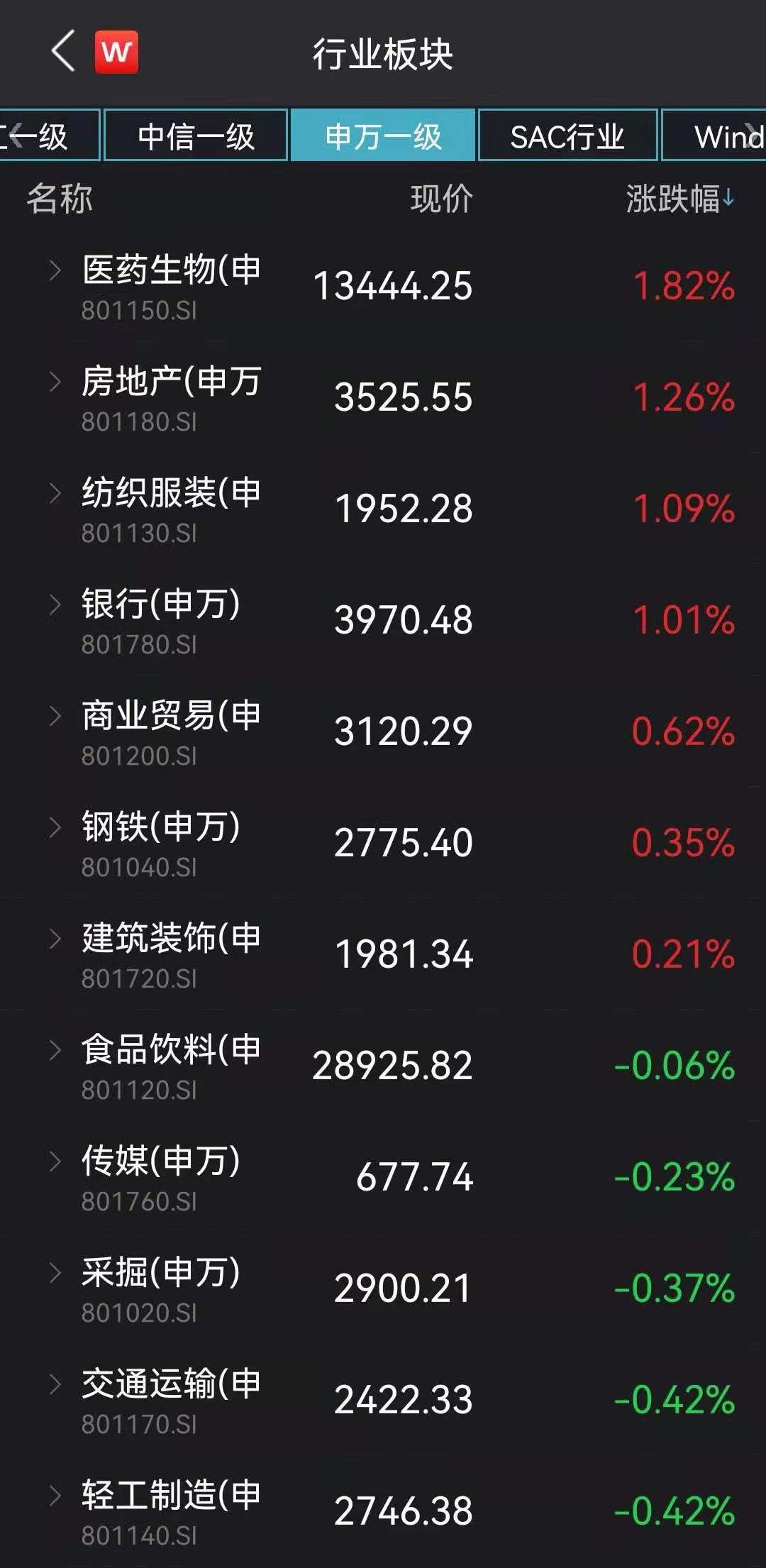The width and height of the screenshot is (766, 1568).
Task: Switch to the 中信一级 tab
Action: (196, 136)
